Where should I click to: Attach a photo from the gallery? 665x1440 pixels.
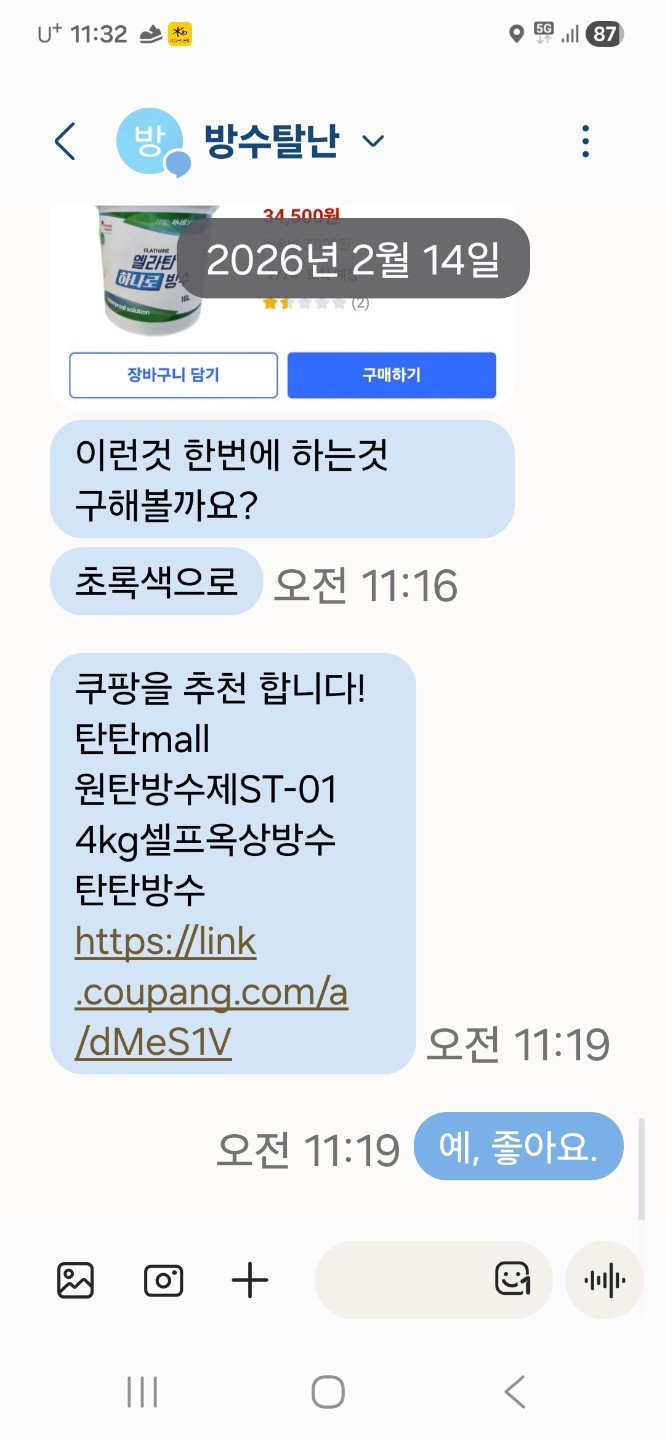click(75, 1280)
